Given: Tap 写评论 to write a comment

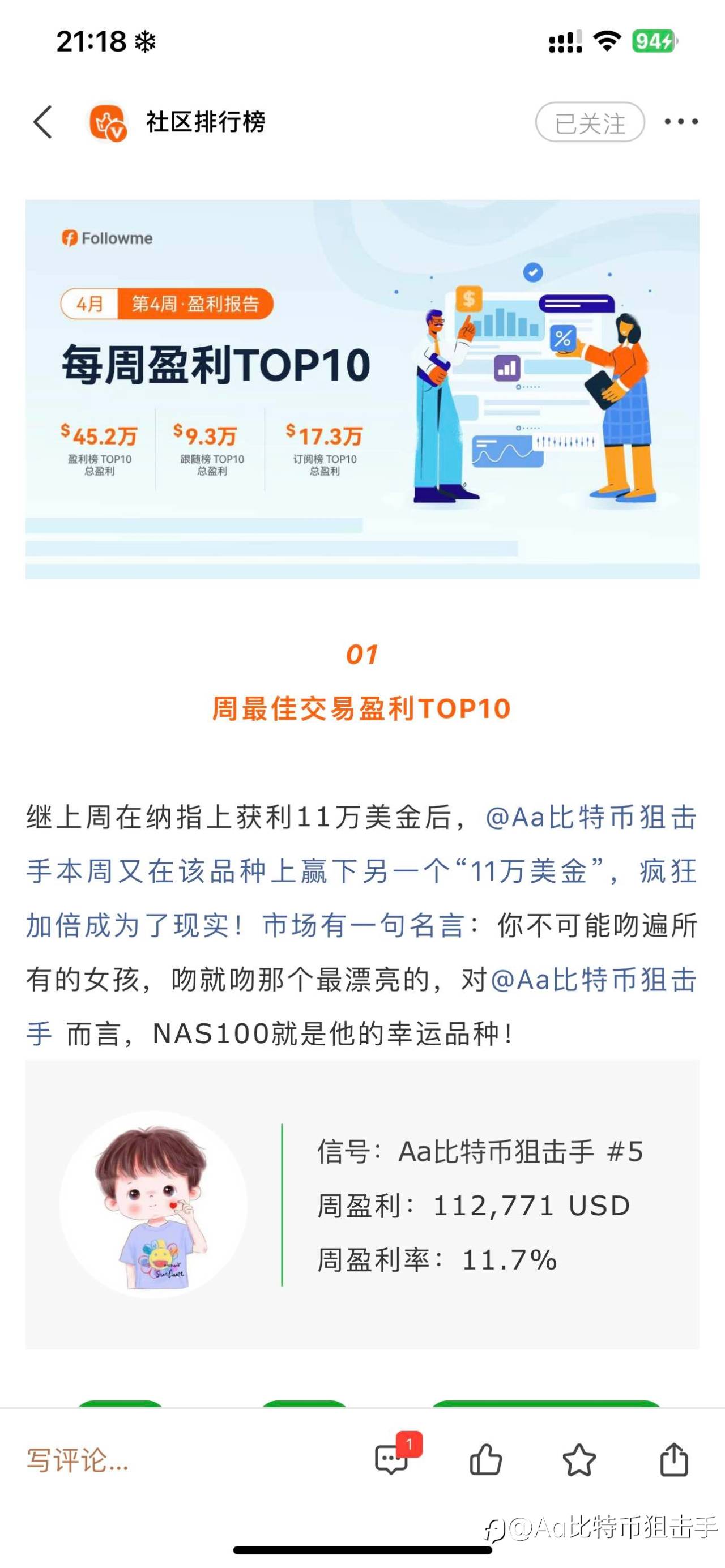Looking at the screenshot, I should 78,1460.
